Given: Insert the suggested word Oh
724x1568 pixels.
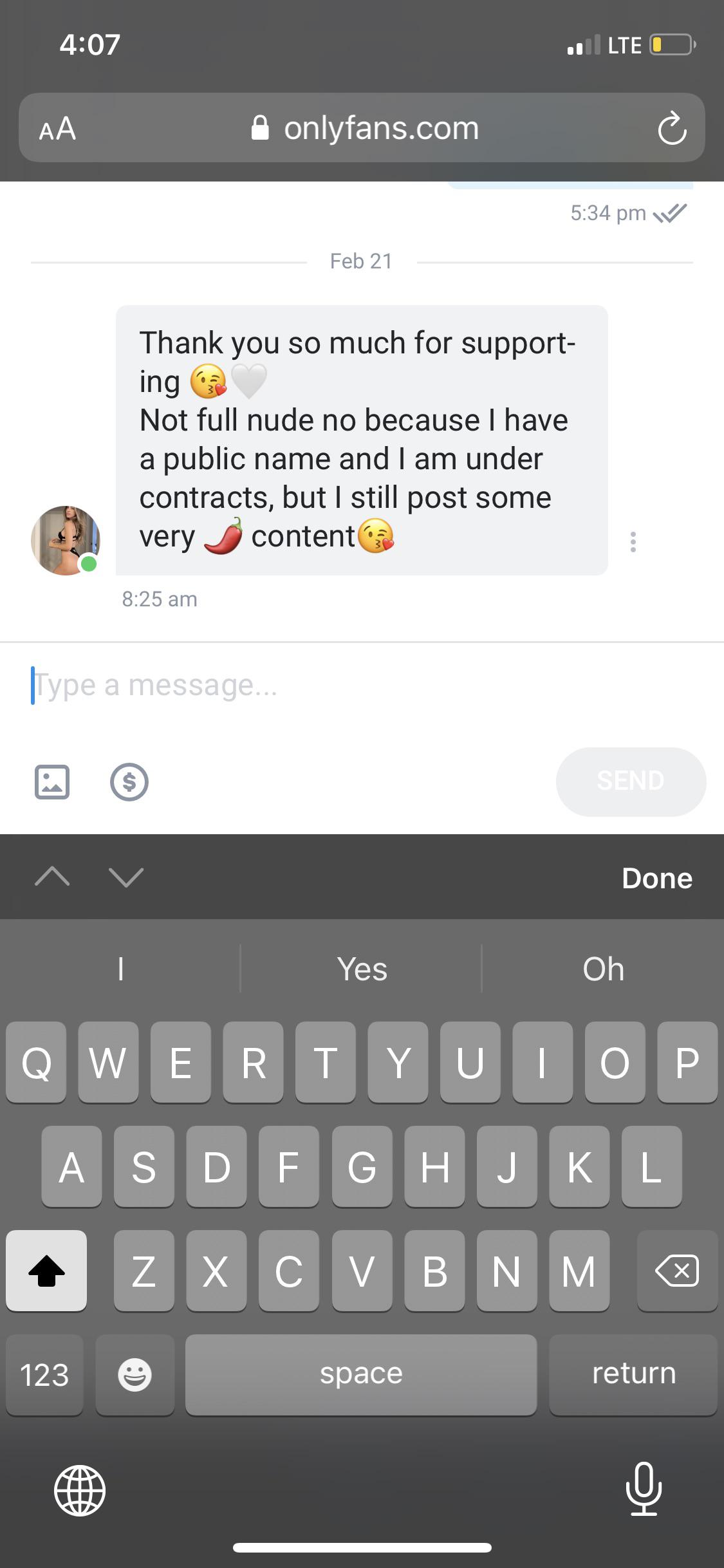Looking at the screenshot, I should [603, 969].
